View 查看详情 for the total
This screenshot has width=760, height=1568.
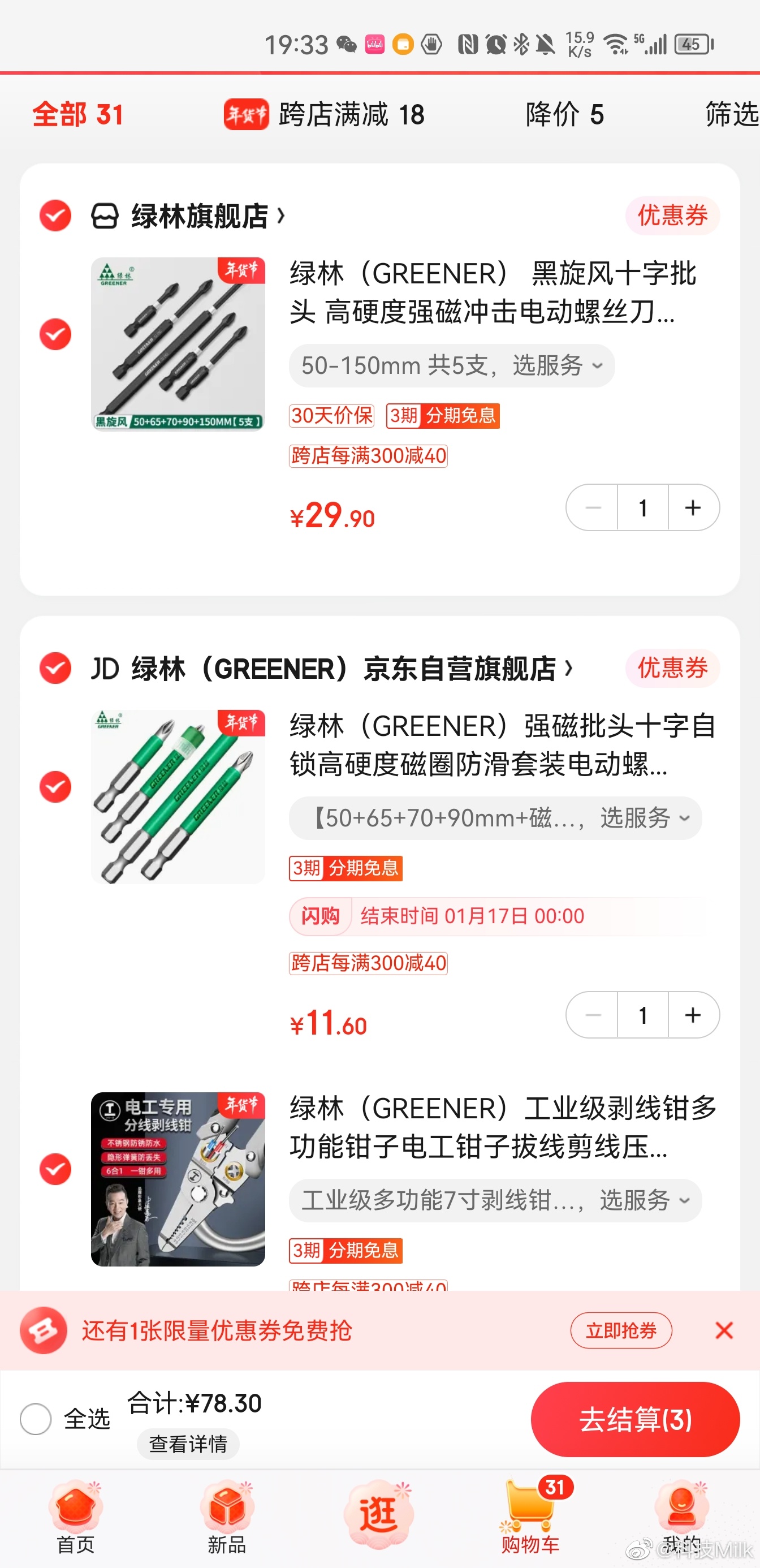click(x=188, y=1444)
